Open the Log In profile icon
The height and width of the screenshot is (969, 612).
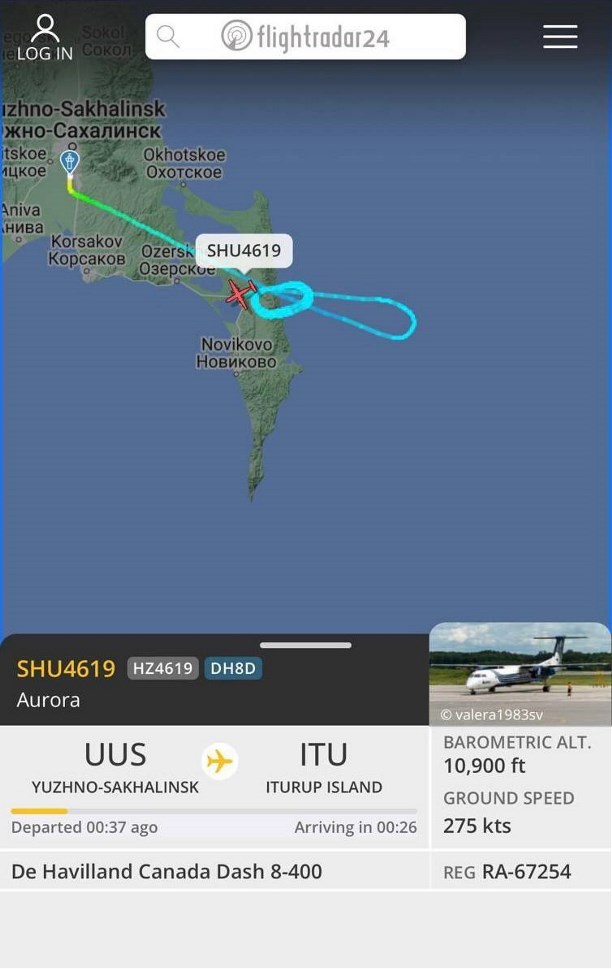[x=44, y=38]
